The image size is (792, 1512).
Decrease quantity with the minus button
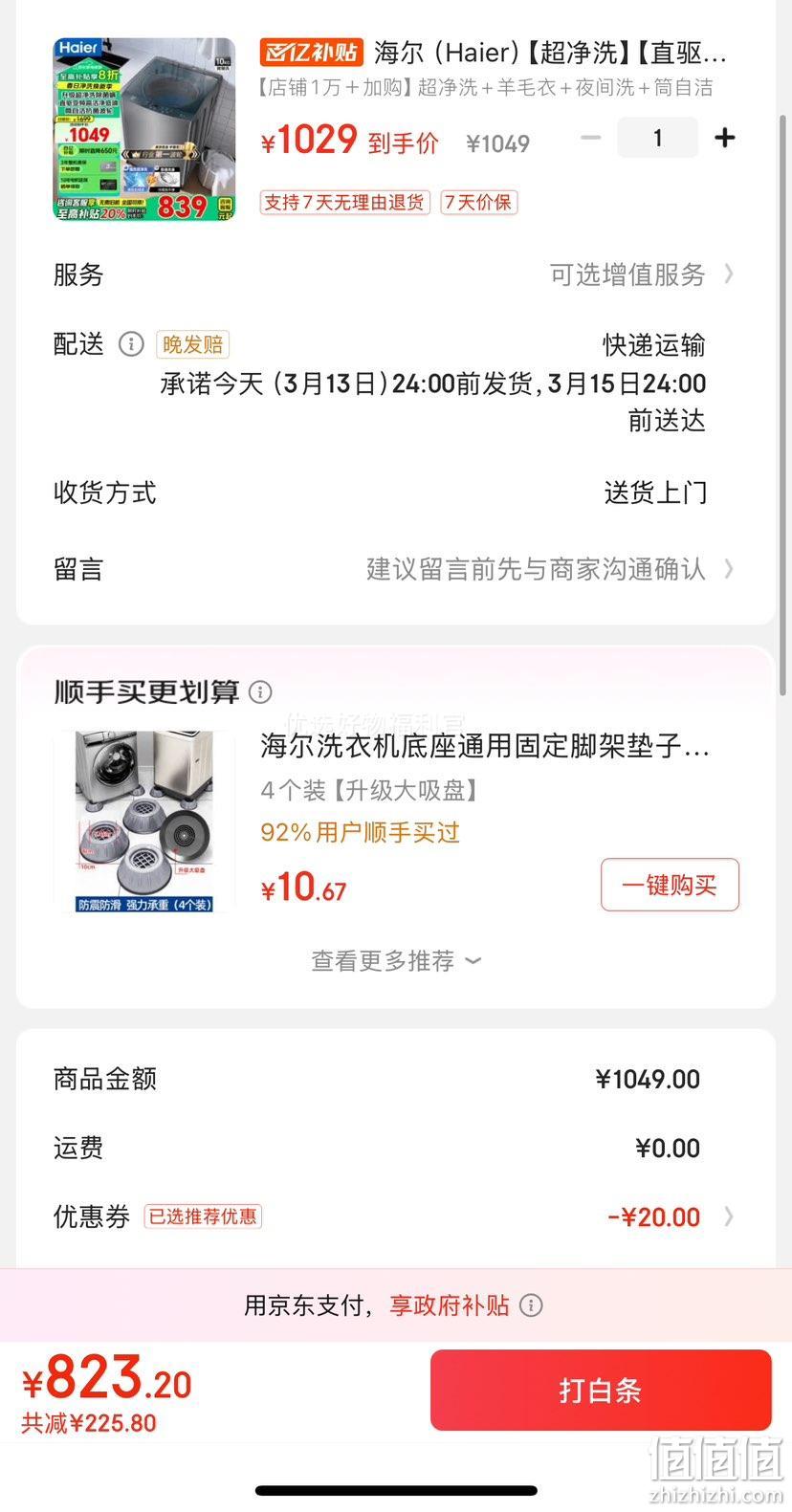click(x=591, y=138)
